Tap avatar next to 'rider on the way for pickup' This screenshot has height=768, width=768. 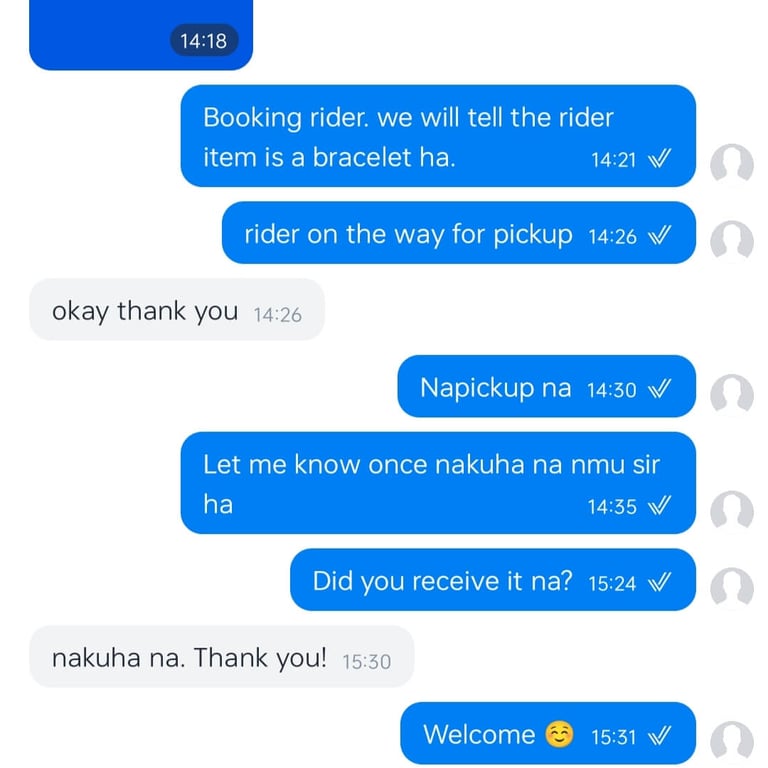click(x=732, y=241)
